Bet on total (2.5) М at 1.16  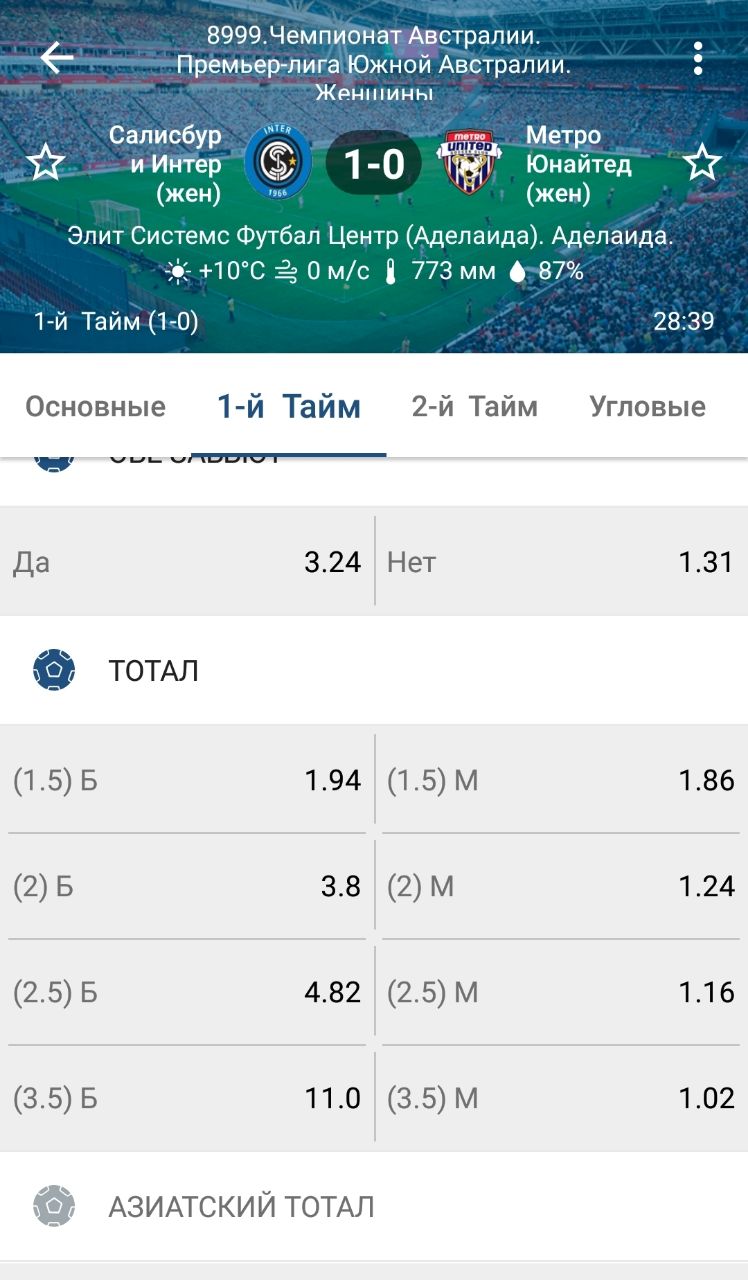coord(562,992)
